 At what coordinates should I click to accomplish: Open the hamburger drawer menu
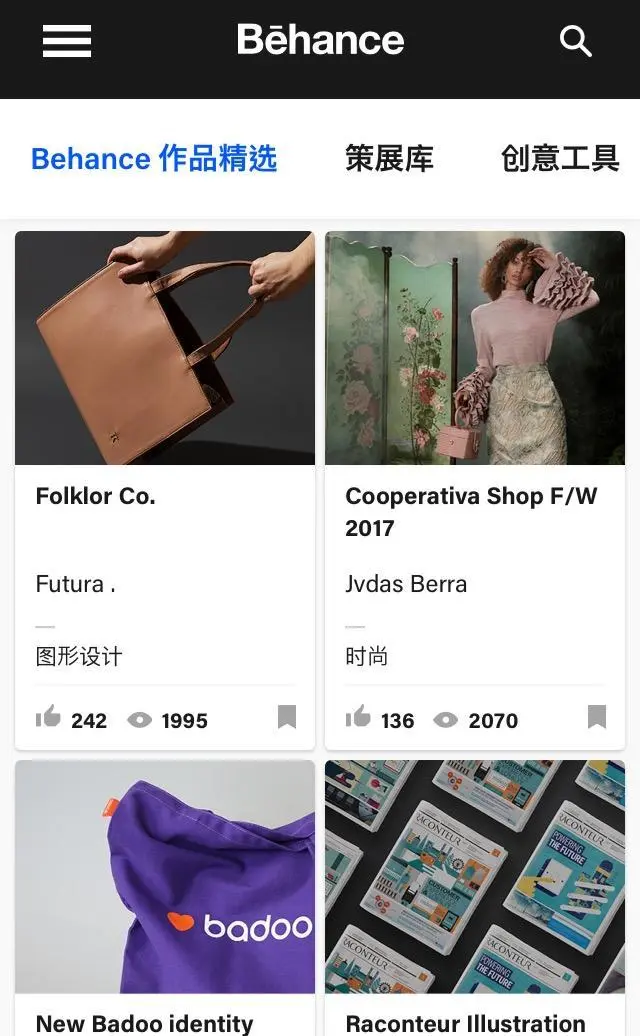(67, 41)
